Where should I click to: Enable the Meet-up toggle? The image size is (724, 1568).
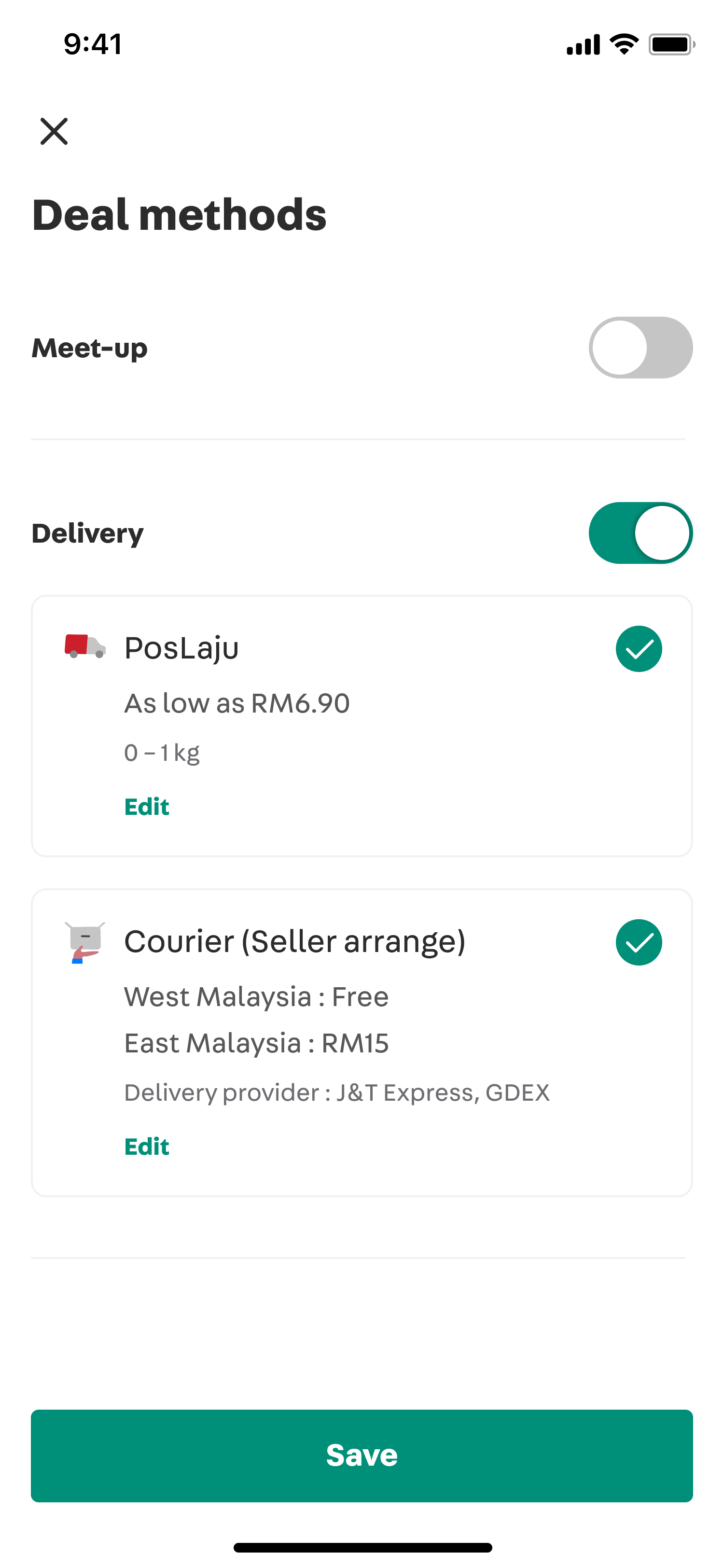click(640, 348)
